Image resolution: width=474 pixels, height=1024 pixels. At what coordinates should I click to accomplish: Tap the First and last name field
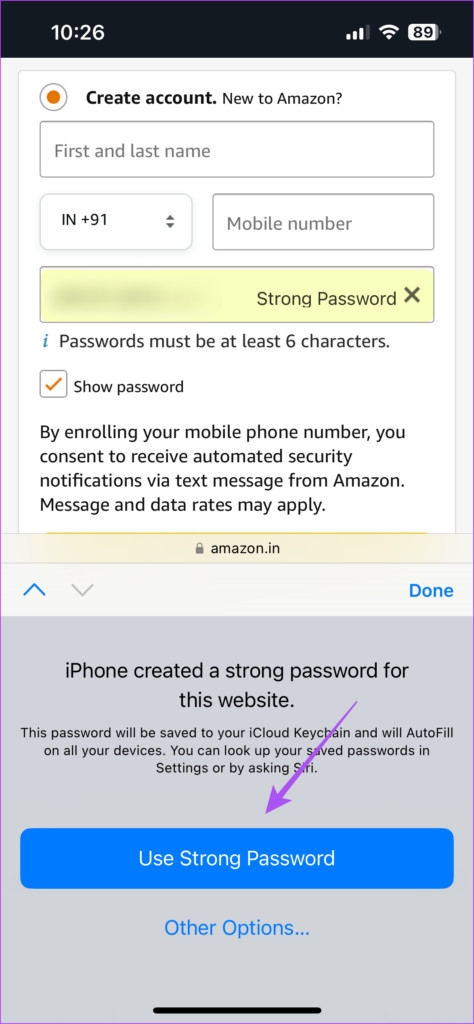(236, 149)
